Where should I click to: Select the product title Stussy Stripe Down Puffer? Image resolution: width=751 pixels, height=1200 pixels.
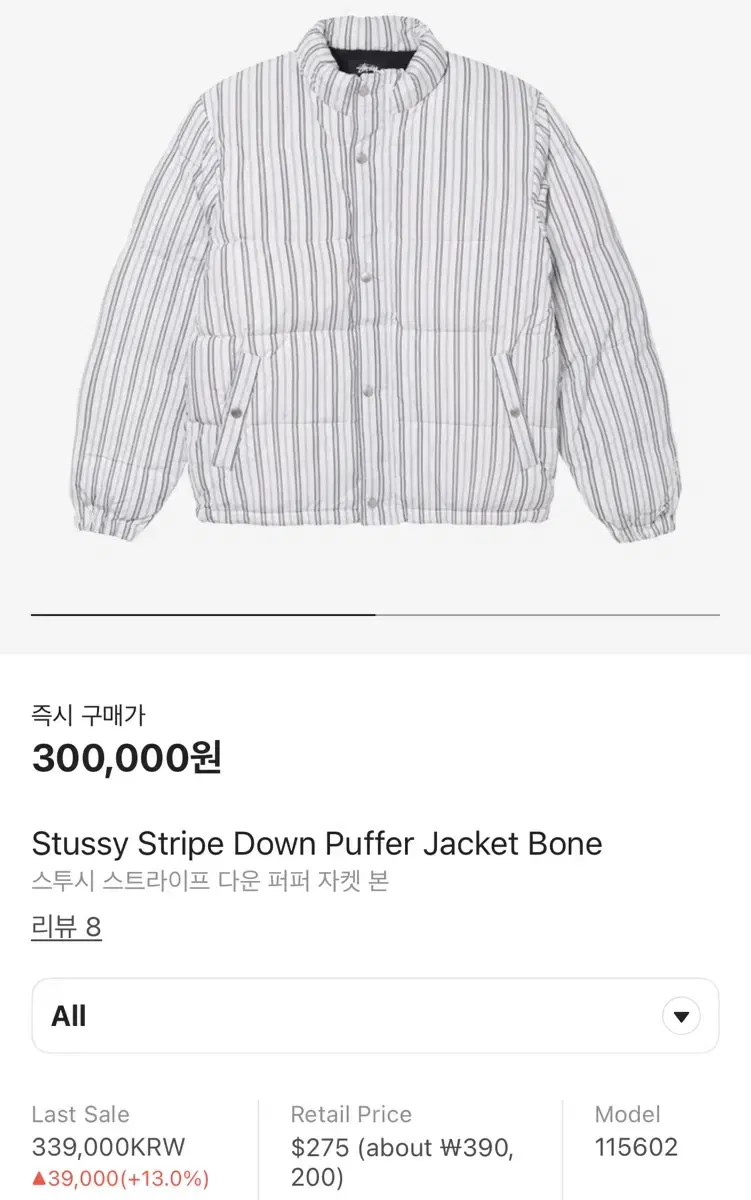click(315, 844)
